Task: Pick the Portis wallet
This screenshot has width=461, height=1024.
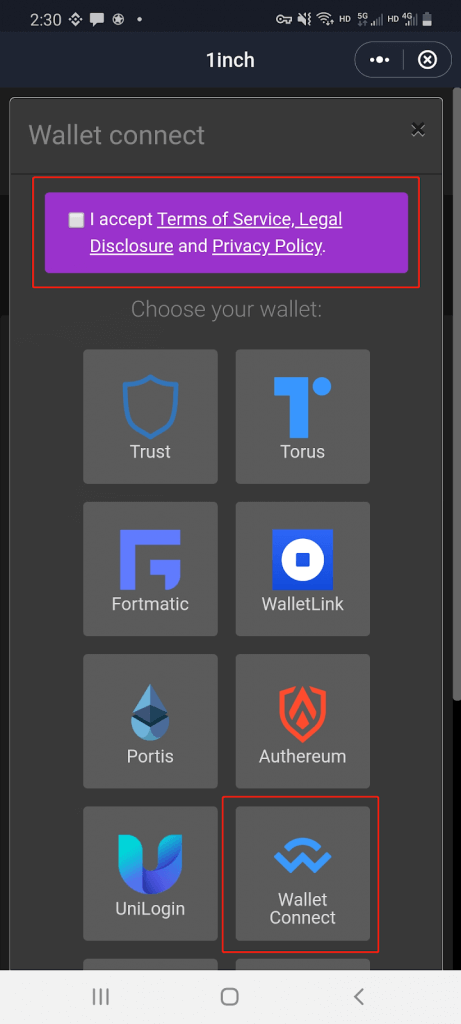Action: coord(150,721)
